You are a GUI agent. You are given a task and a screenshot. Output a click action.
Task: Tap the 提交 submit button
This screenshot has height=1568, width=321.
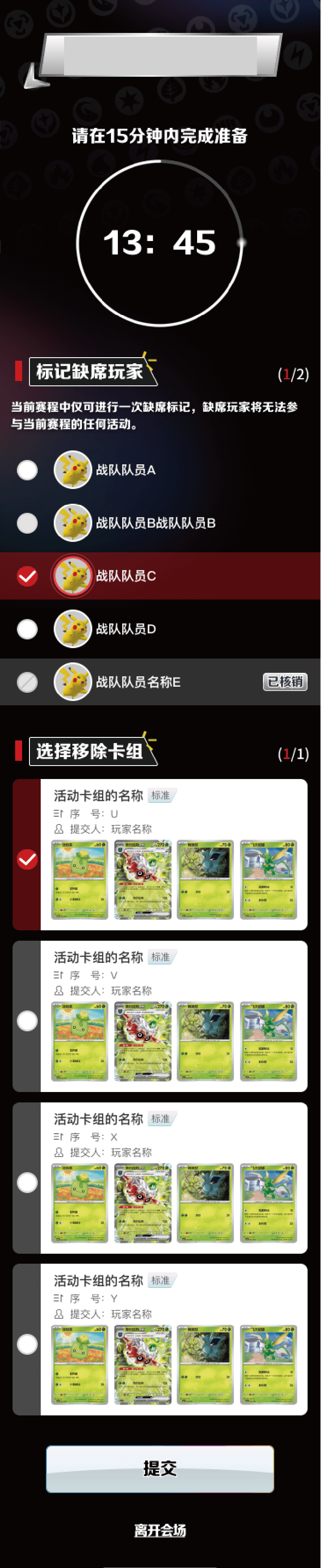coord(160,1468)
